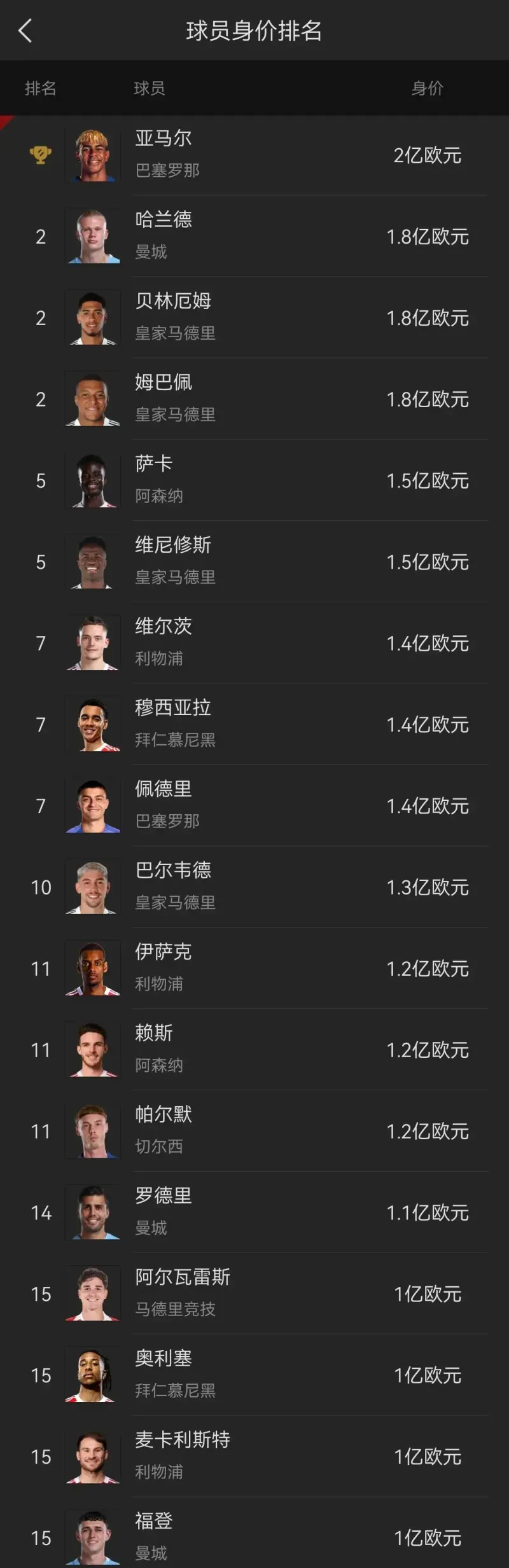
Task: Open 赖斯 of 阿森纳
Action: click(254, 1050)
